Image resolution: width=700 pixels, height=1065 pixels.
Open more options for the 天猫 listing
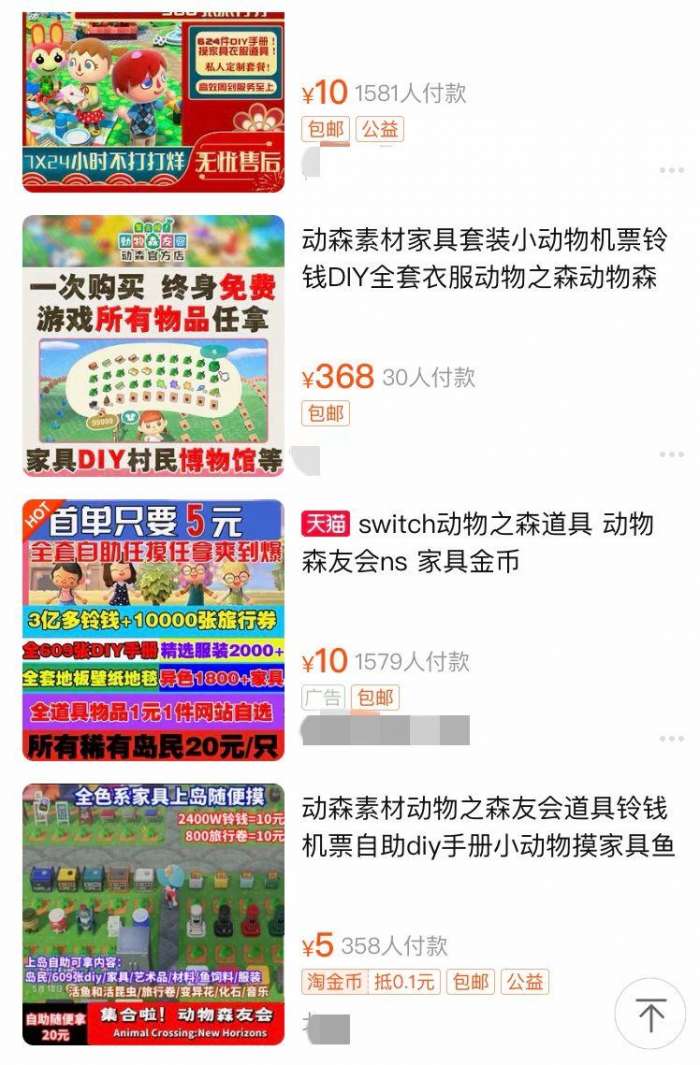pos(671,738)
